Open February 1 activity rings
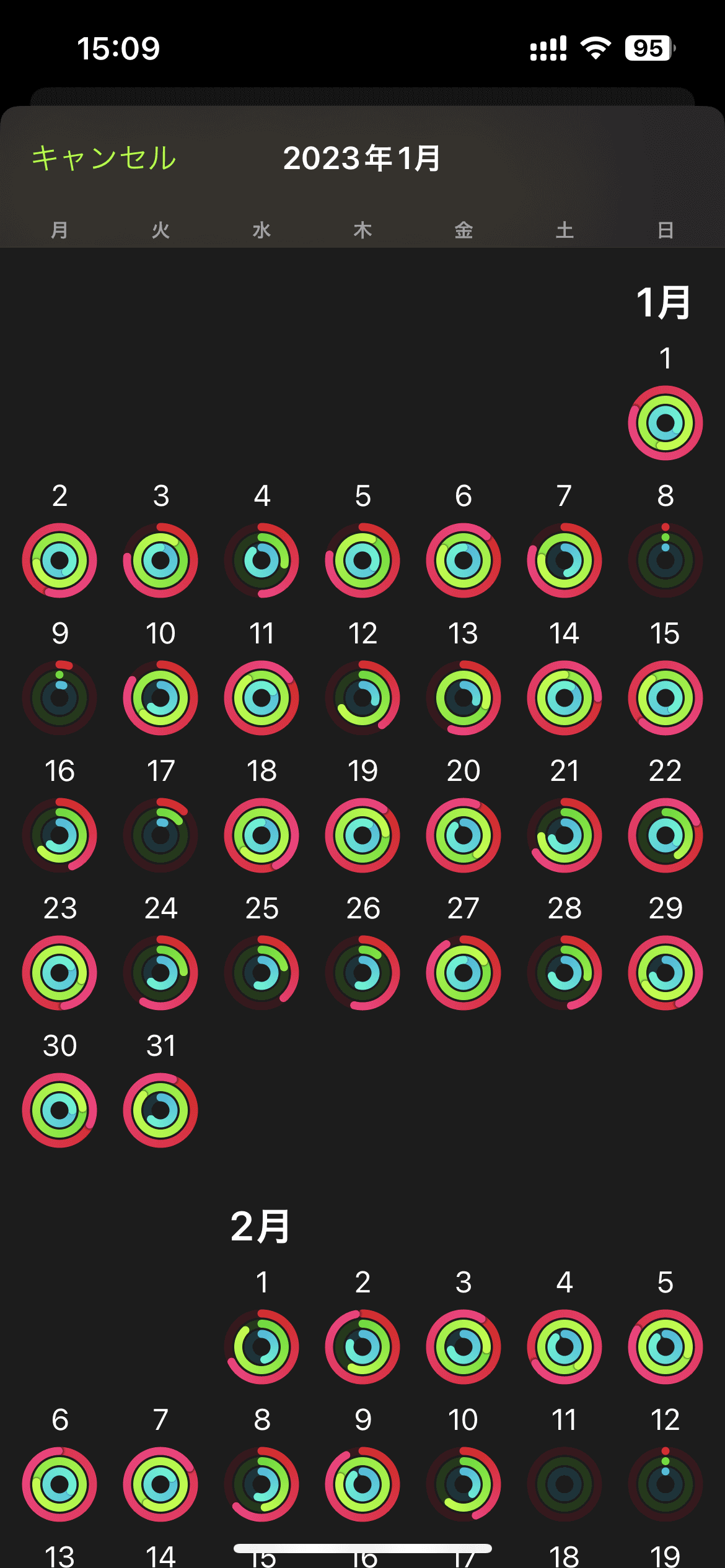Screen dimensions: 725x1568 coord(261,1347)
